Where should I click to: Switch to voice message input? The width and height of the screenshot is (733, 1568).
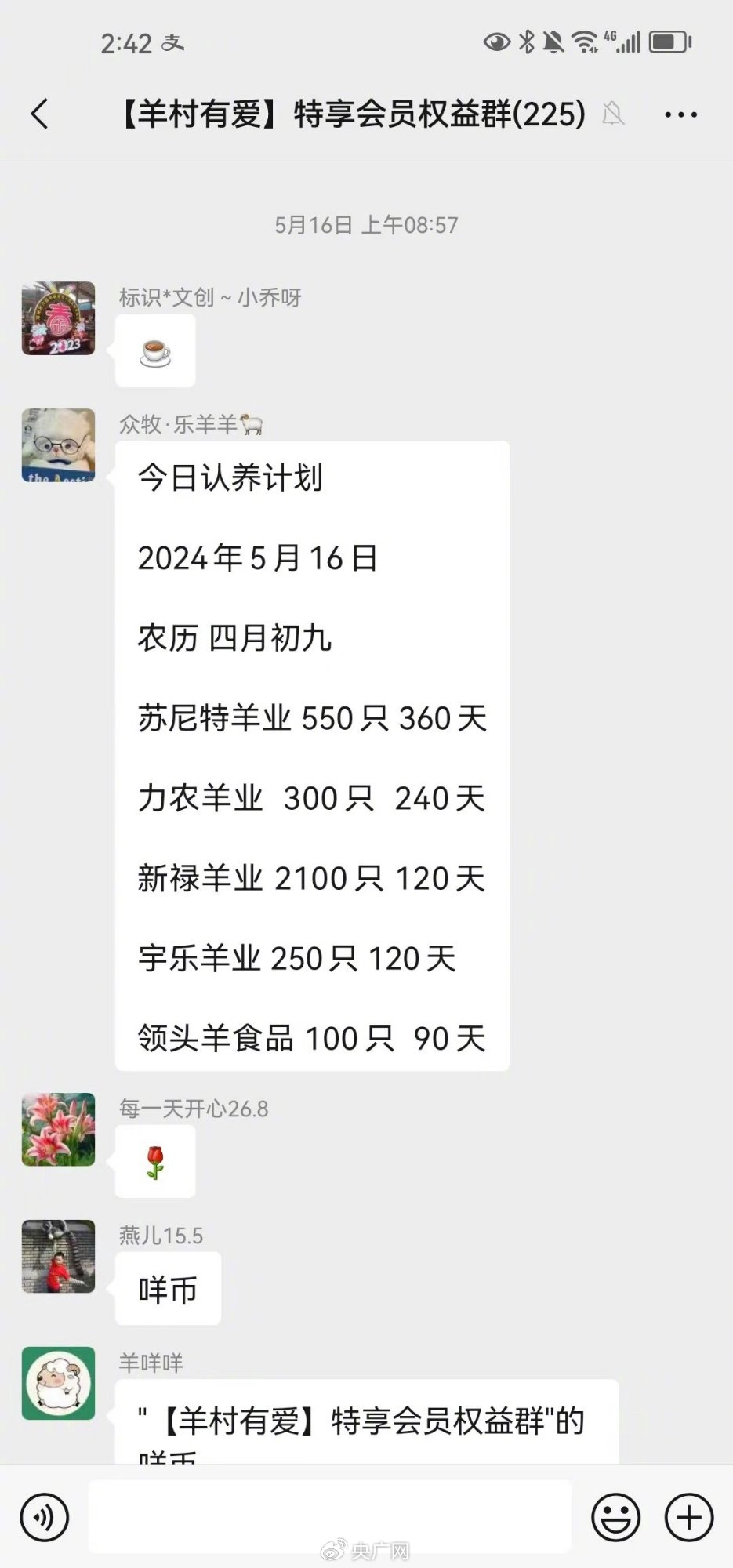[x=45, y=1517]
